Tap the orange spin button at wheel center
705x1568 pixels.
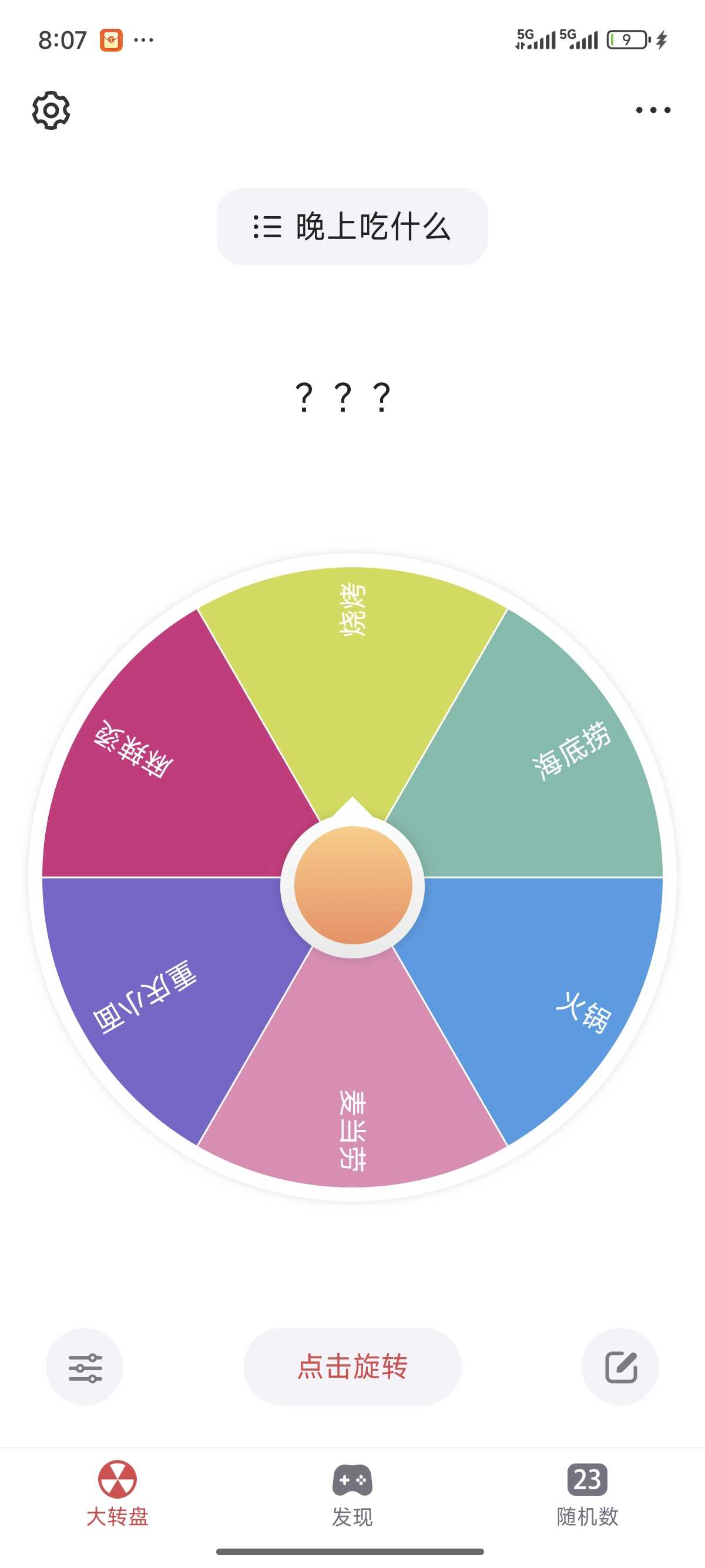click(x=353, y=885)
